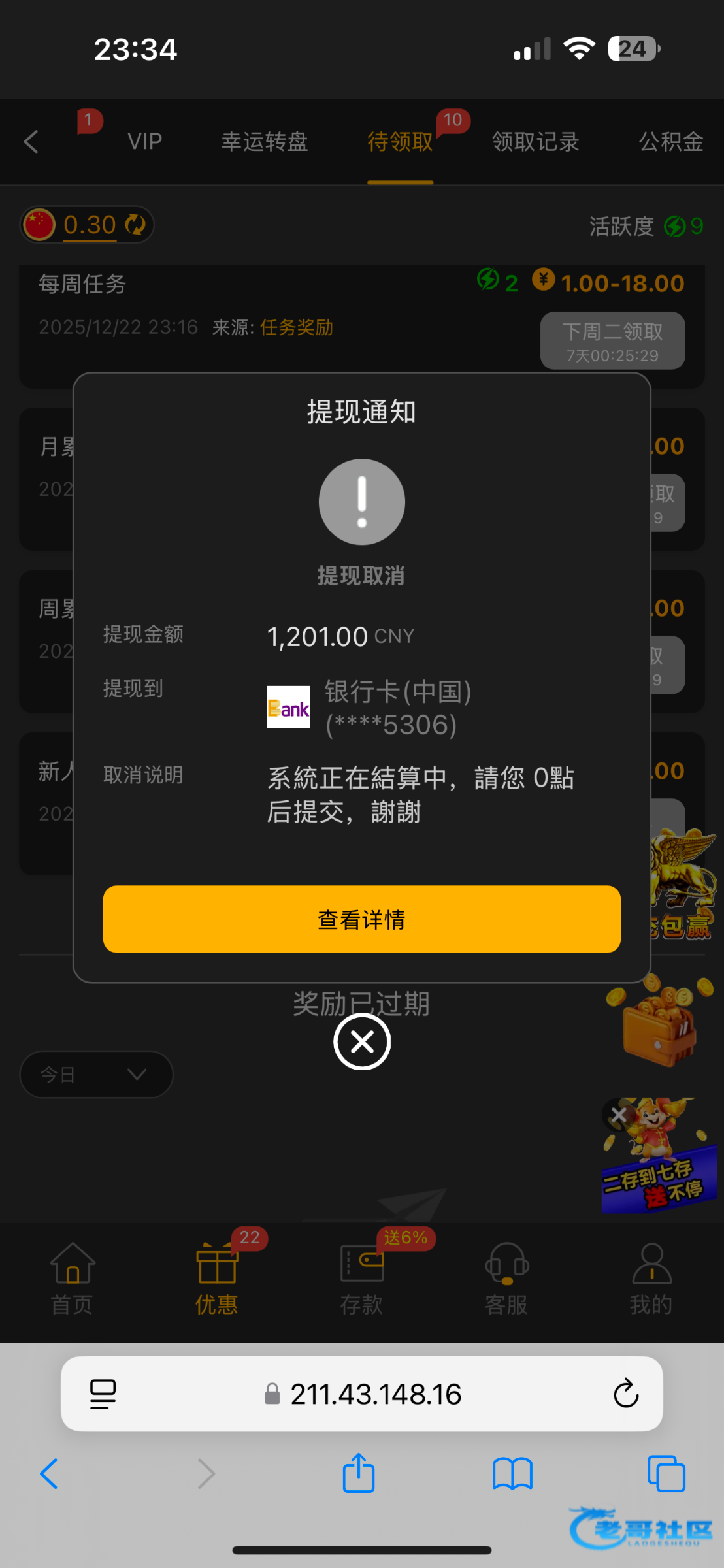Open the 公积金 tab
Viewport: 724px width, 1568px height.
(670, 142)
